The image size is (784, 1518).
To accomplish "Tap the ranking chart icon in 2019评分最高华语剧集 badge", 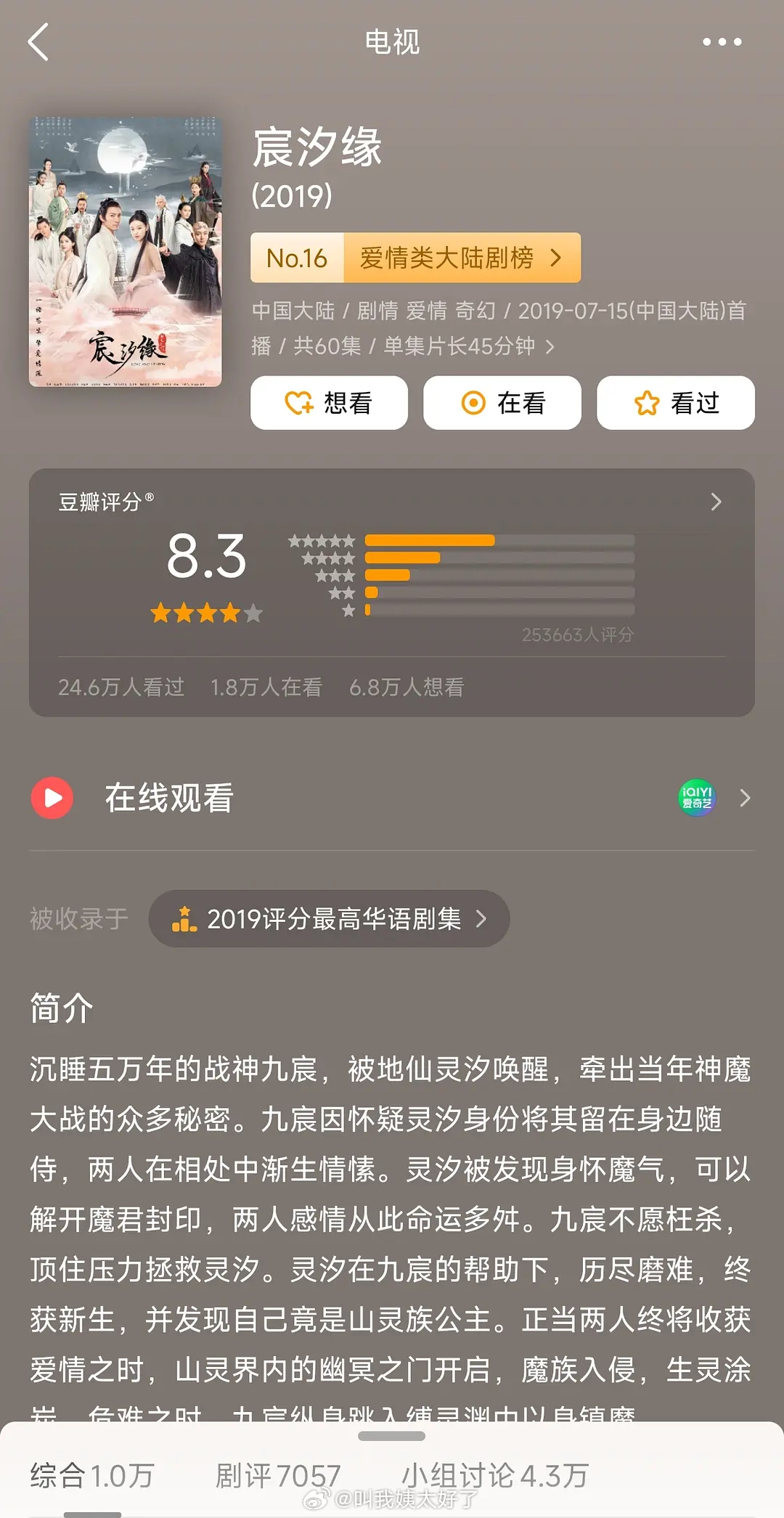I will 186,918.
